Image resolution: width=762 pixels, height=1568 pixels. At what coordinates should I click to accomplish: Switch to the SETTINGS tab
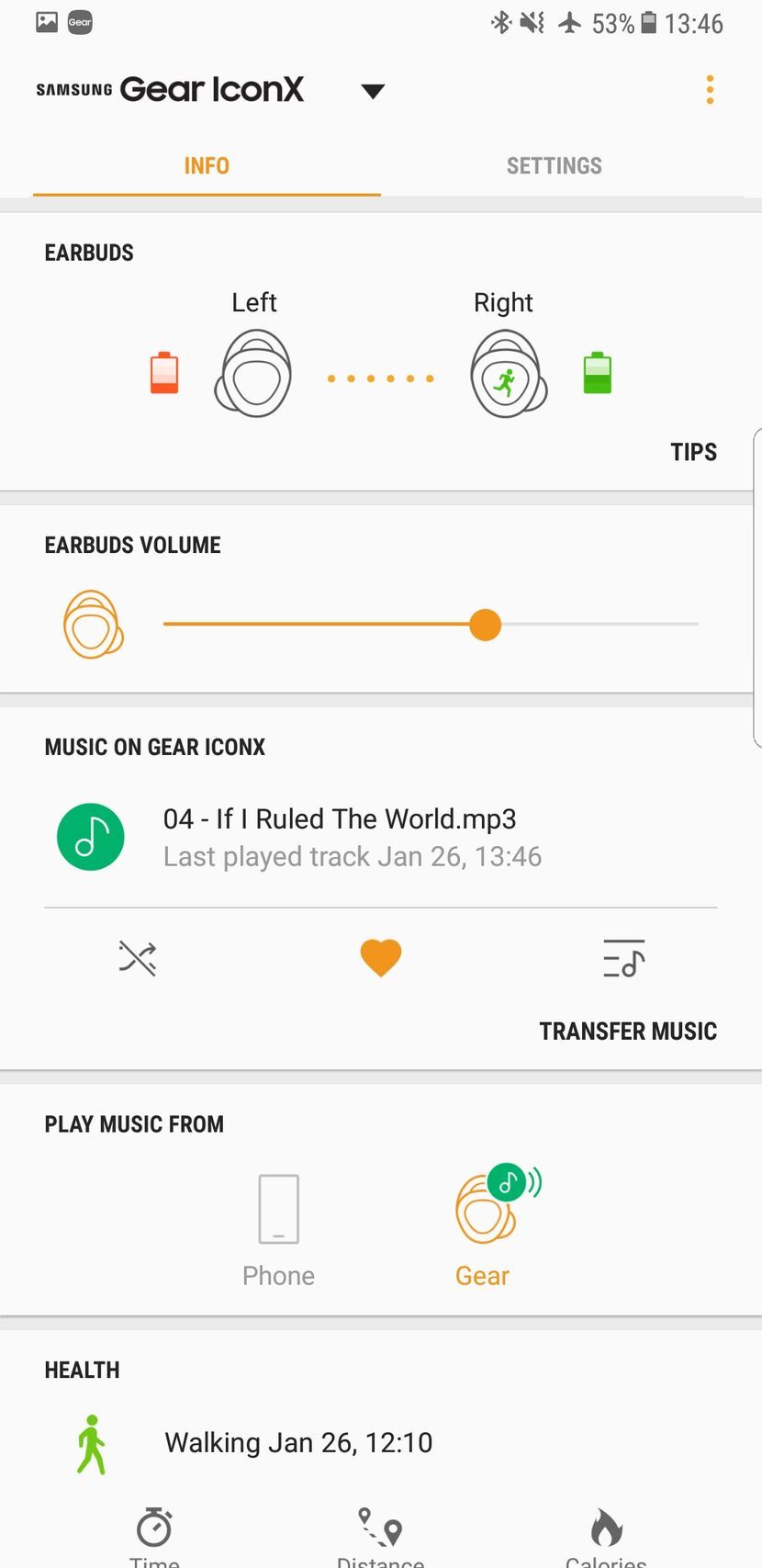tap(554, 165)
